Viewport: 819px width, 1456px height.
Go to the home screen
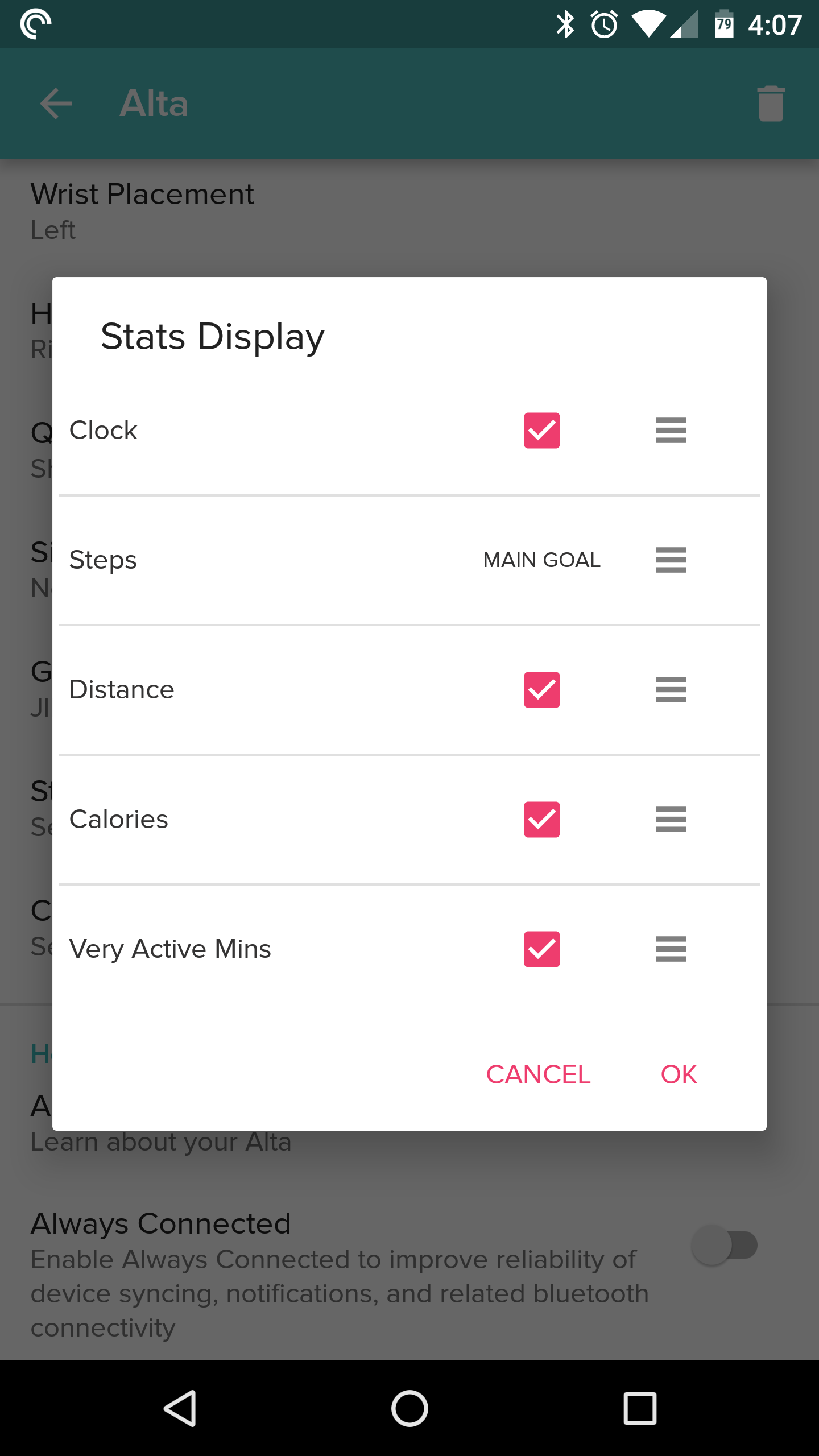[409, 1408]
